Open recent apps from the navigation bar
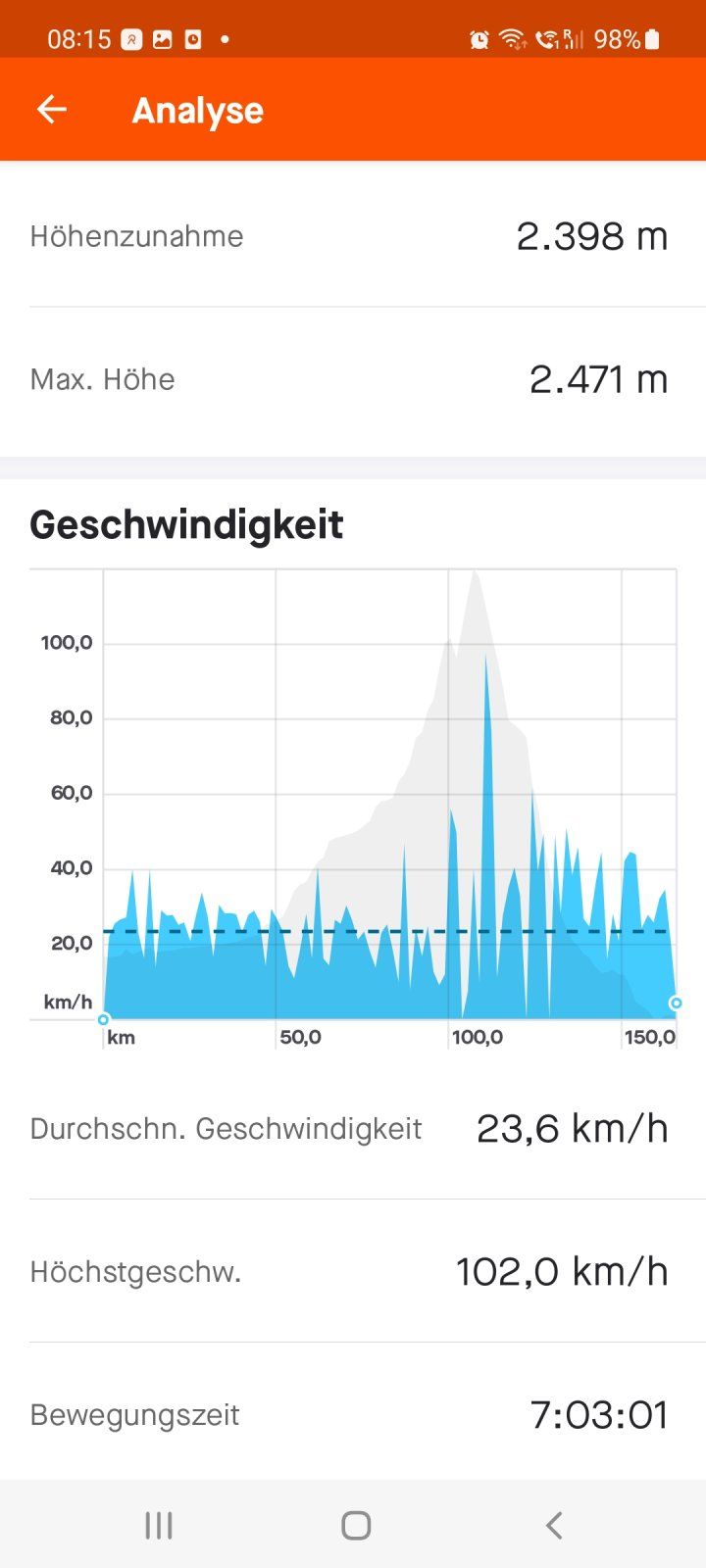 pos(157,1525)
